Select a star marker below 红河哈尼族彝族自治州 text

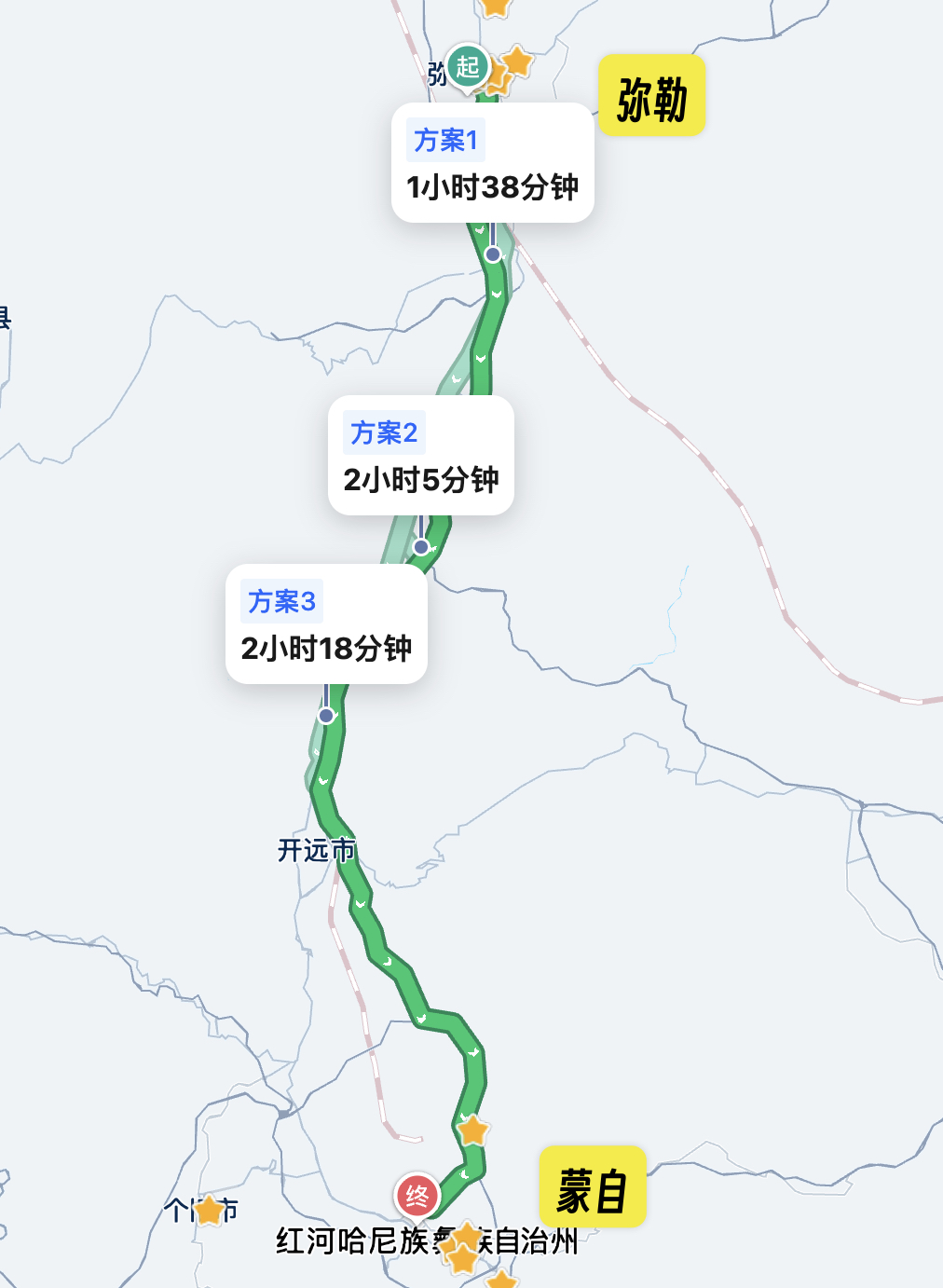tap(461, 1258)
